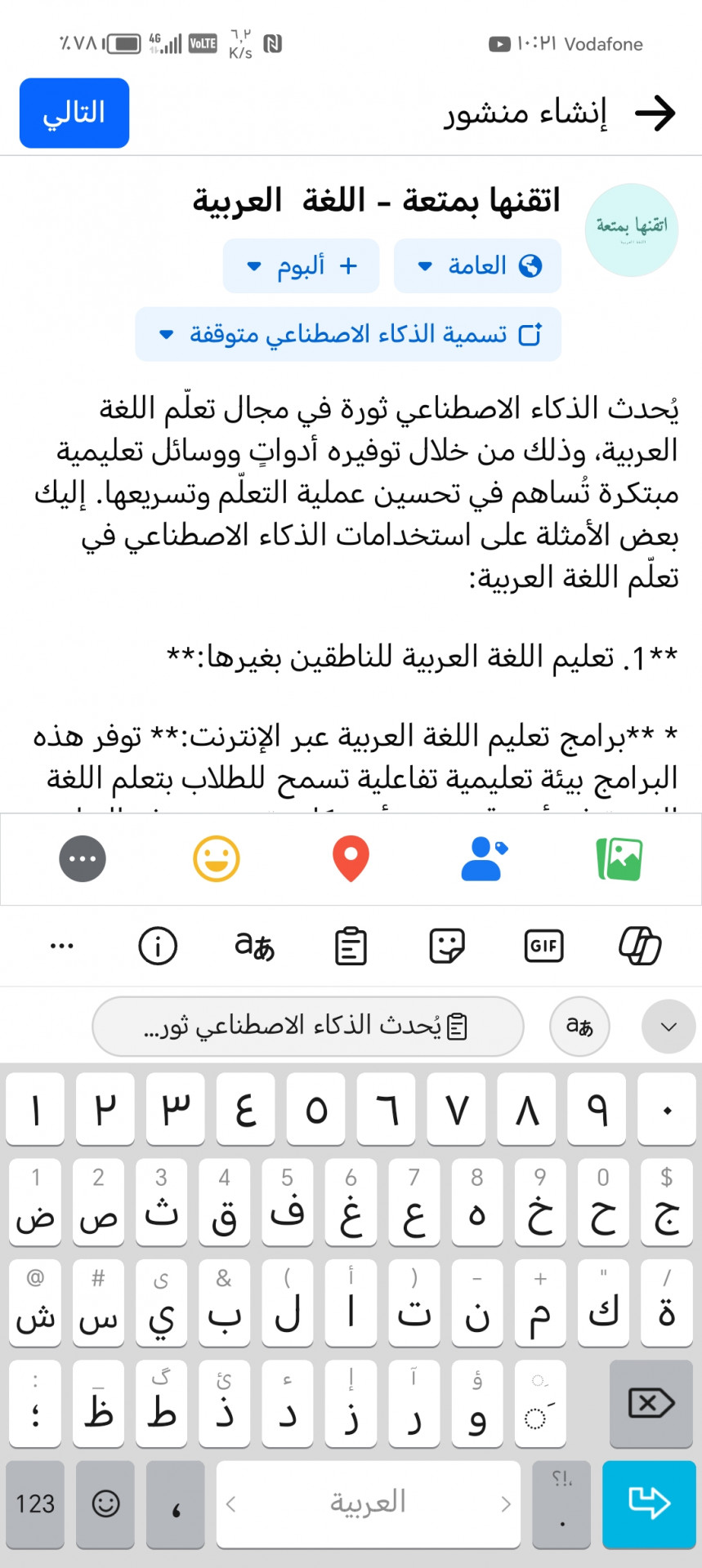Open the ألبوم album dropdown
Viewport: 702px width, 1568px height.
pyautogui.click(x=301, y=265)
